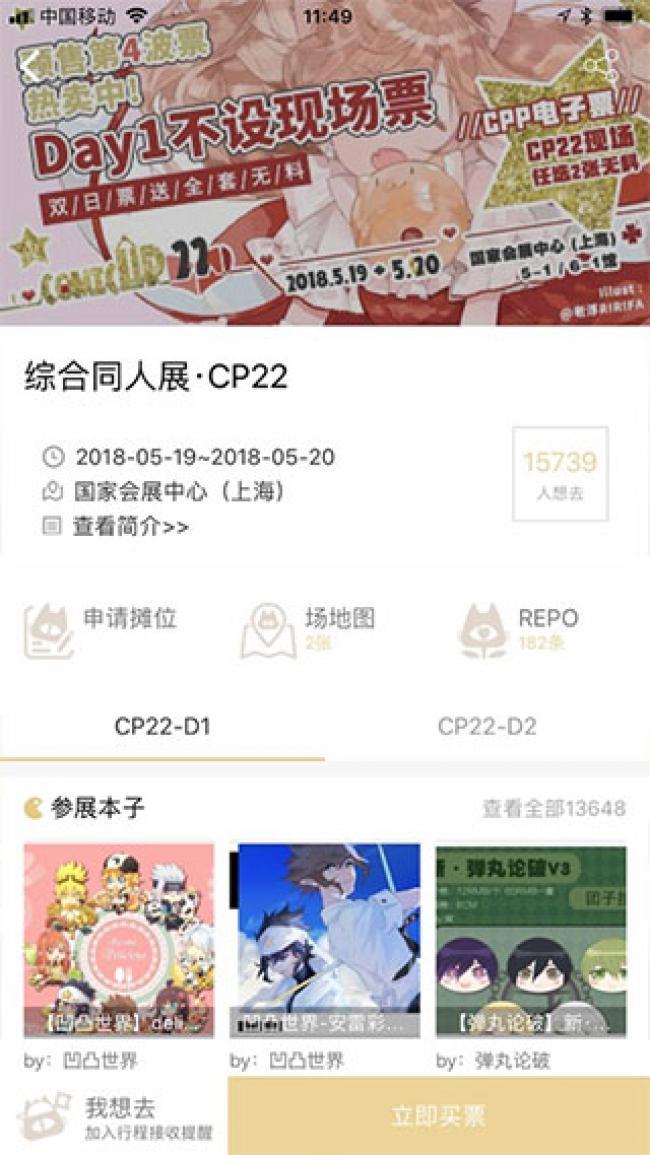The image size is (650, 1155).
Task: Switch to the CP22-D2 tab
Action: (487, 727)
